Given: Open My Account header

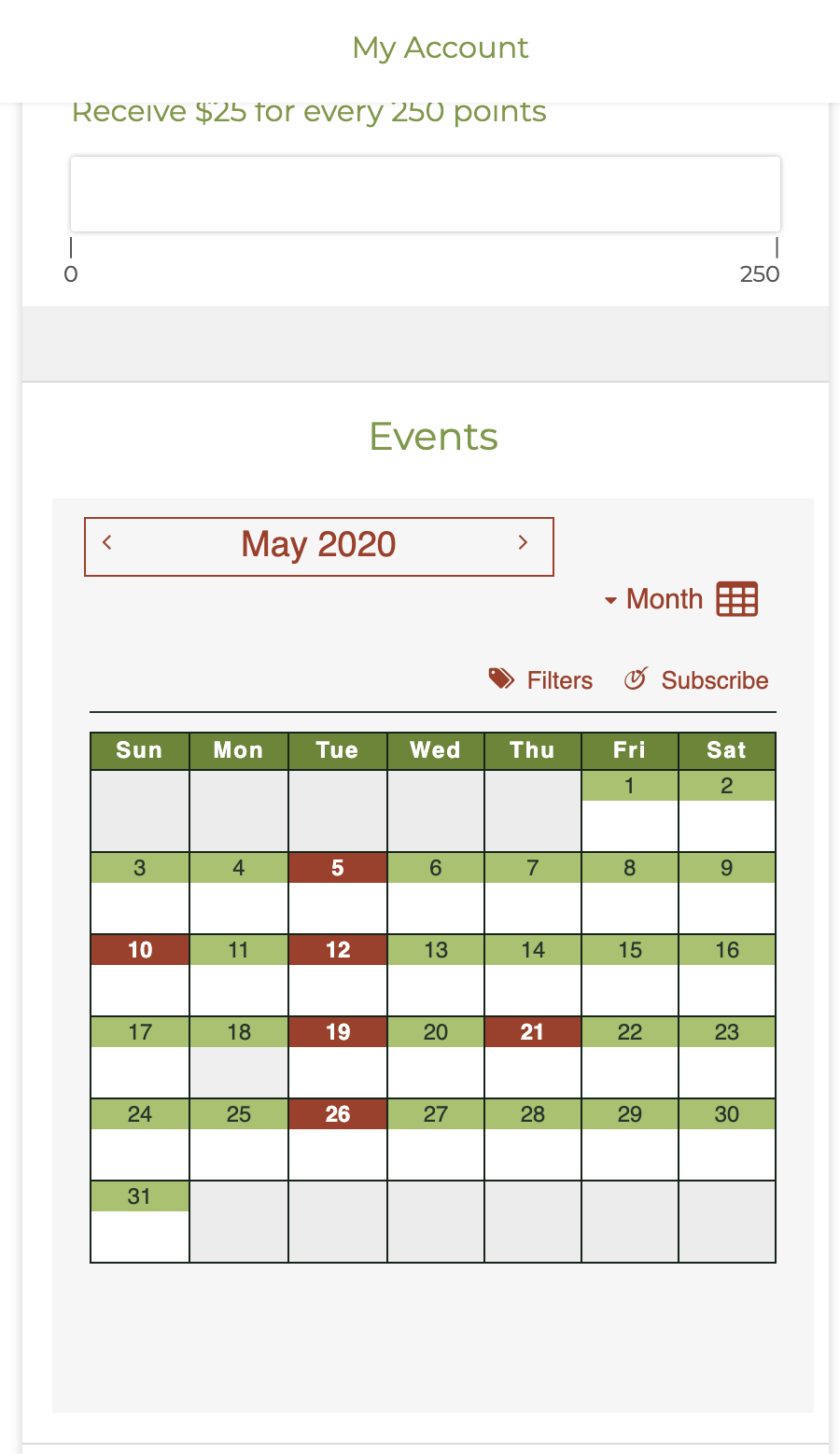Looking at the screenshot, I should [x=440, y=48].
